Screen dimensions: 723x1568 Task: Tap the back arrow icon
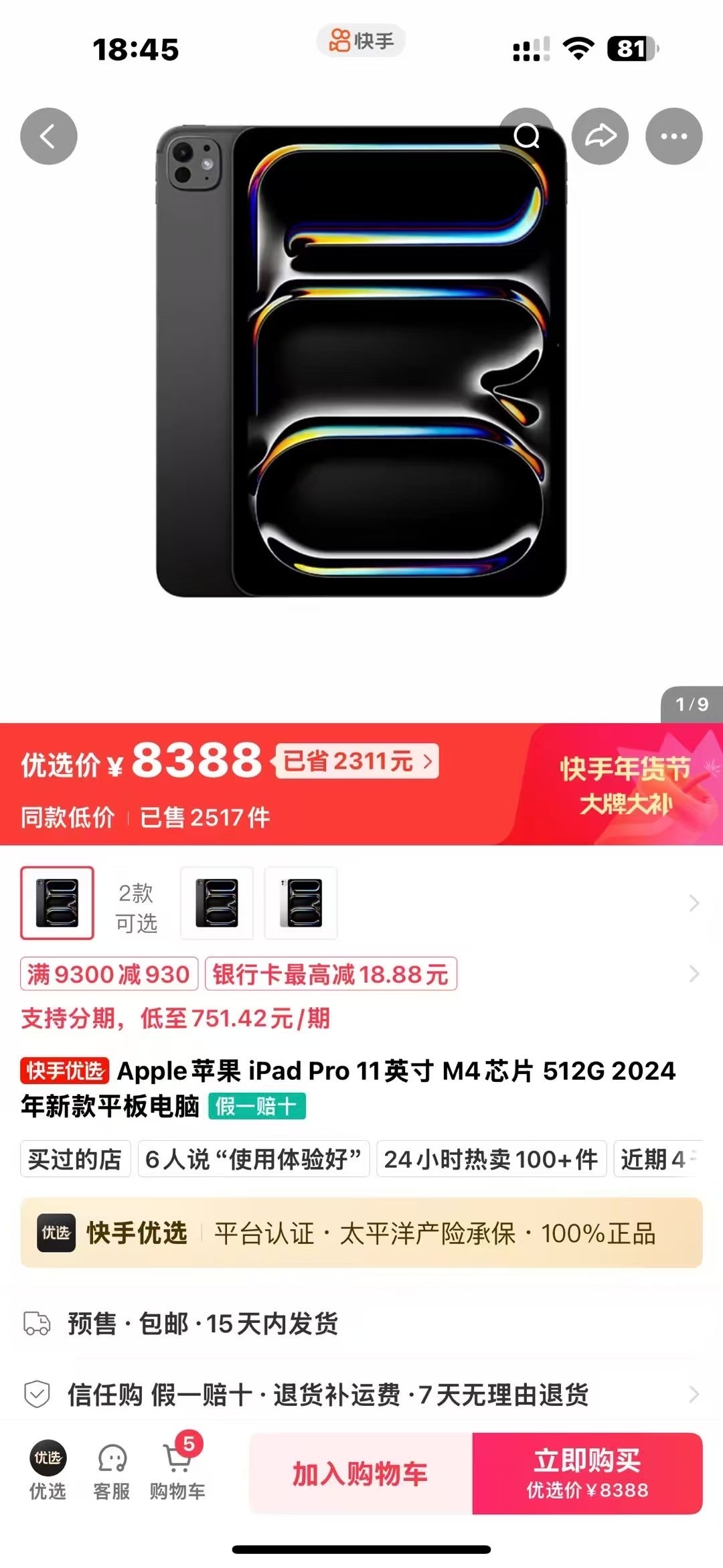point(47,136)
